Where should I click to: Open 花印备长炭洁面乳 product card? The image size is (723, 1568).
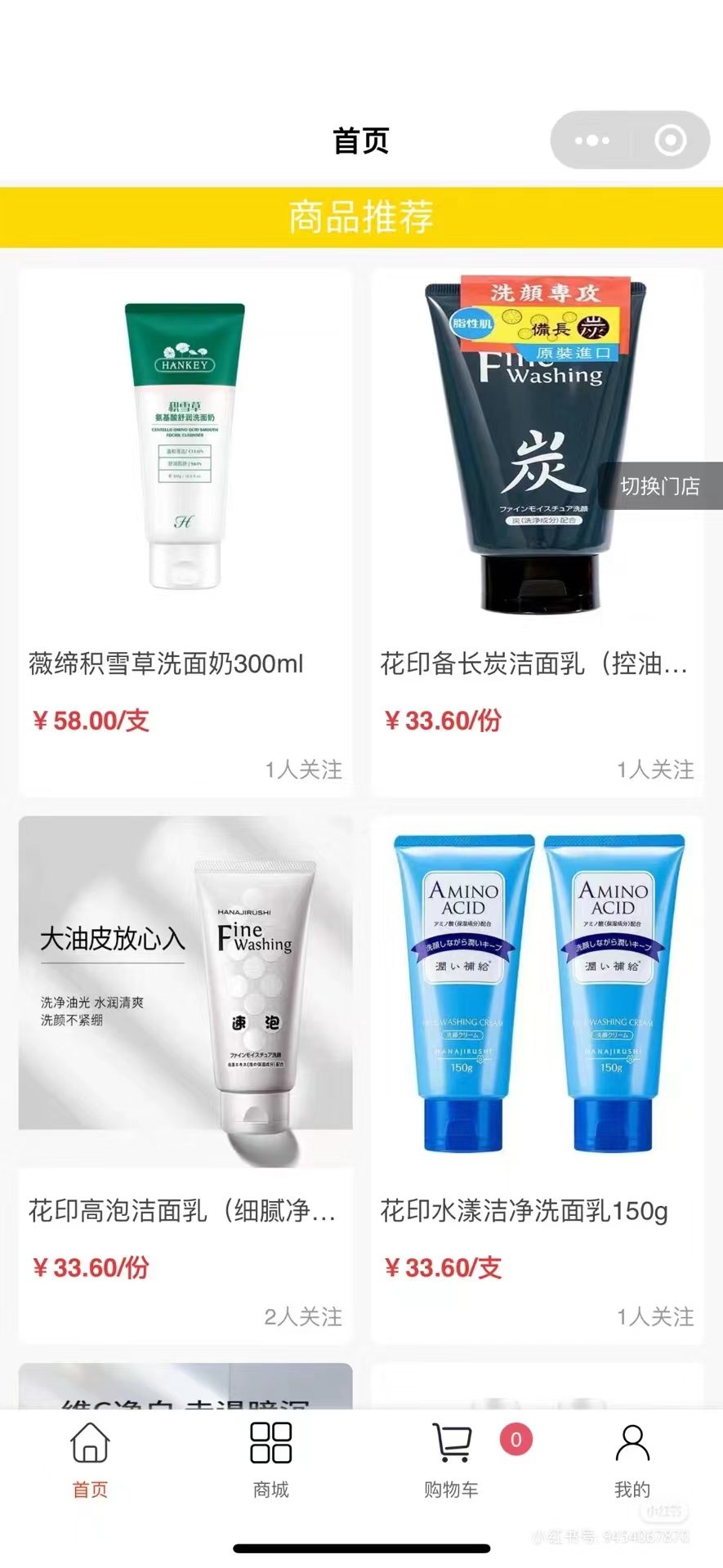[x=537, y=531]
